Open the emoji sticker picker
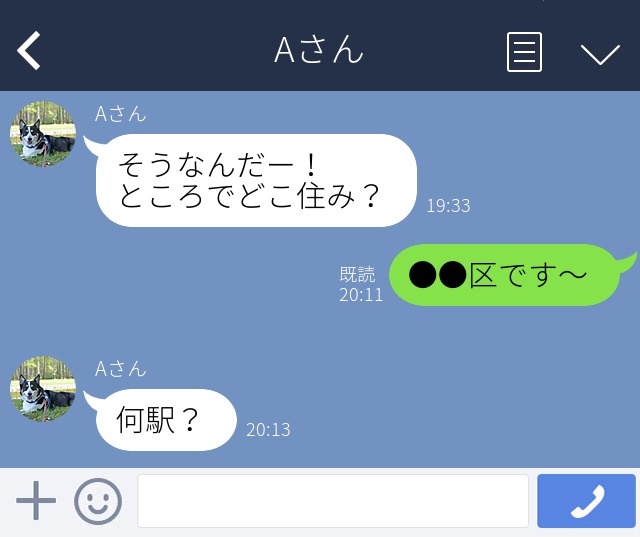 point(98,501)
